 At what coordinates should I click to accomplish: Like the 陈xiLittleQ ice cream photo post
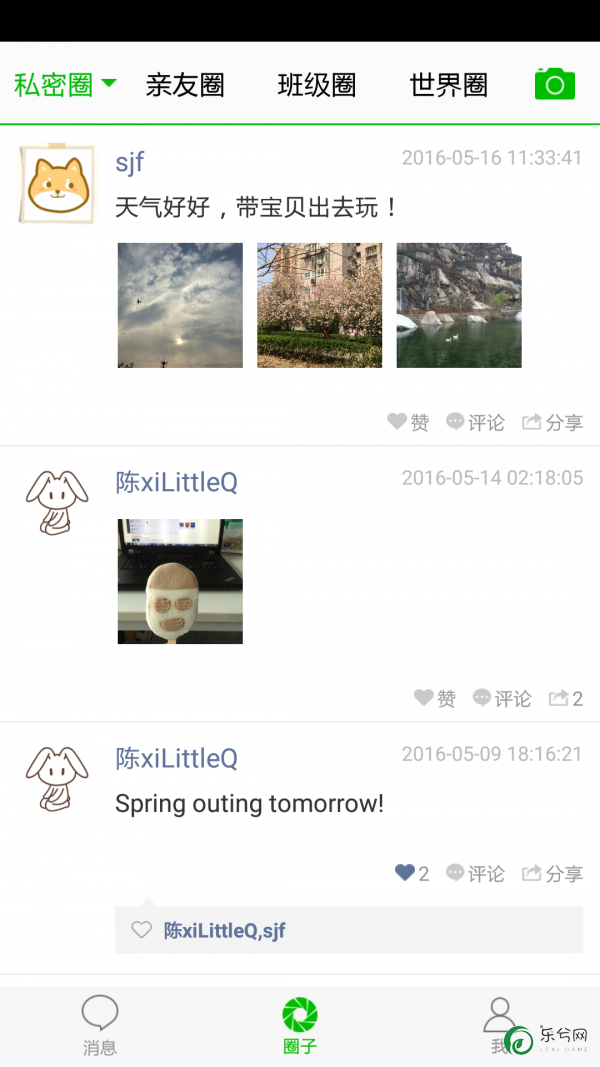point(435,698)
